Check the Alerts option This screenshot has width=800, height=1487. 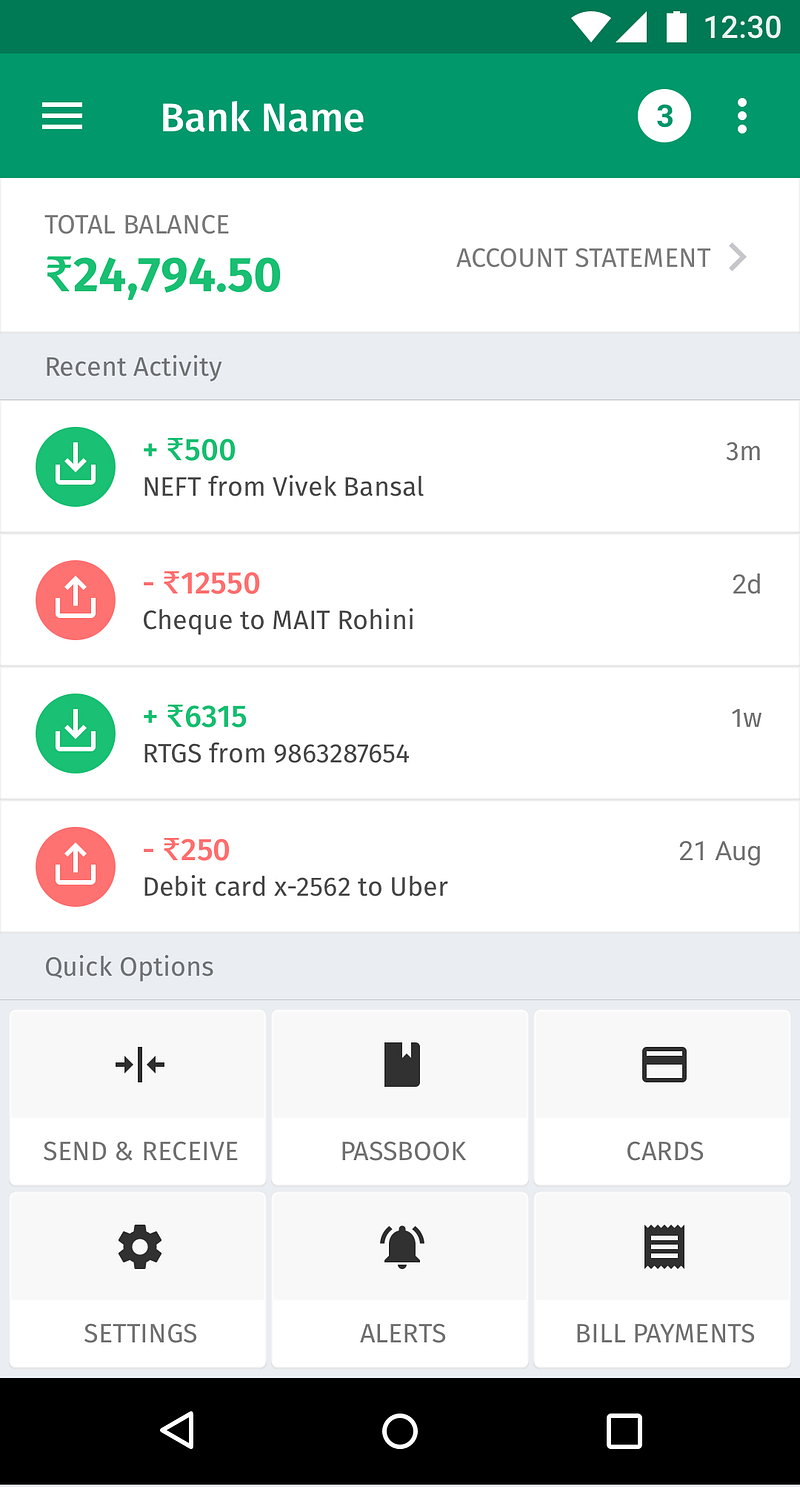tap(401, 1279)
